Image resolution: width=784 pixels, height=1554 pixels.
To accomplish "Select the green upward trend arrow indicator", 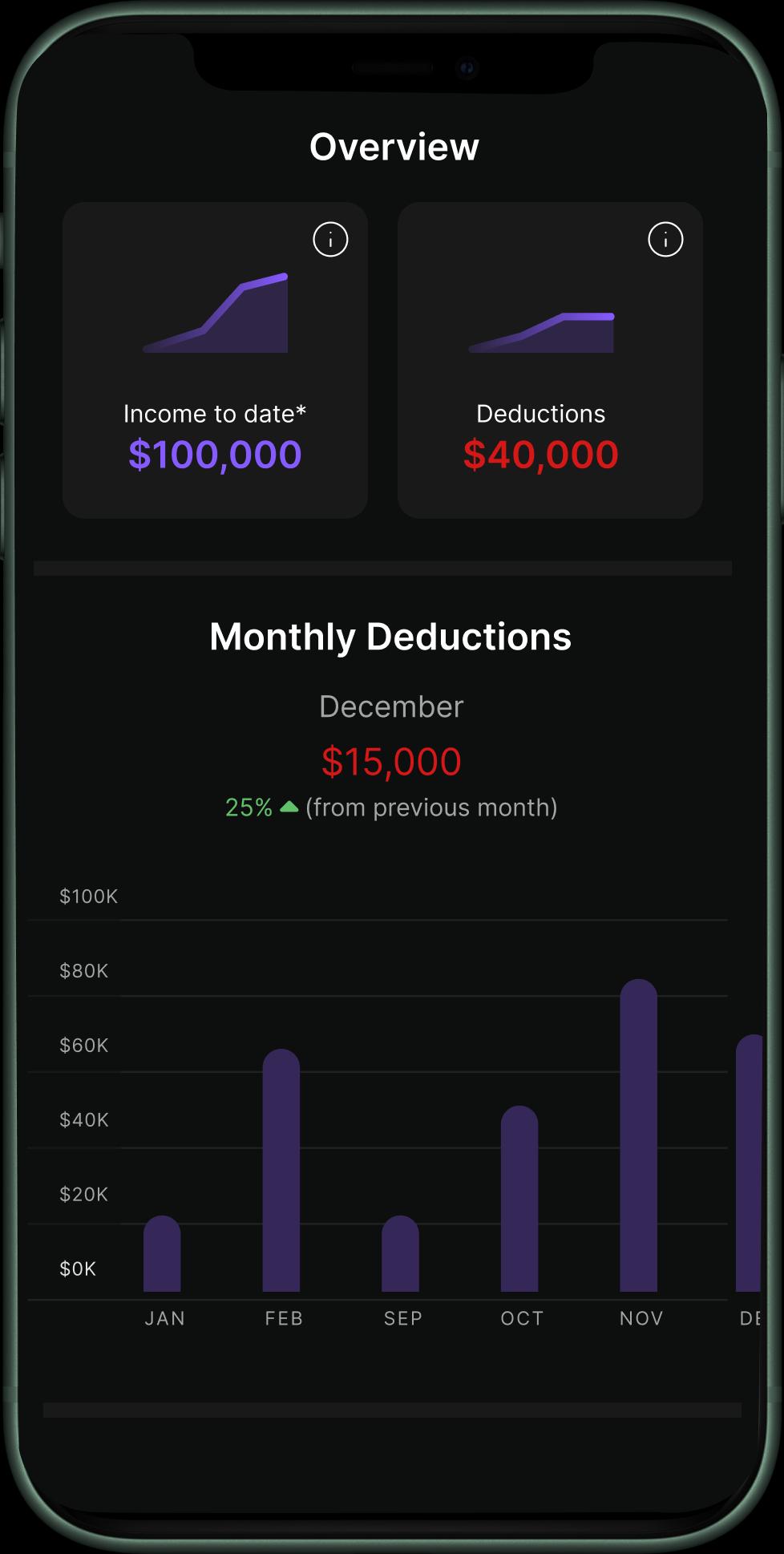I will point(289,807).
